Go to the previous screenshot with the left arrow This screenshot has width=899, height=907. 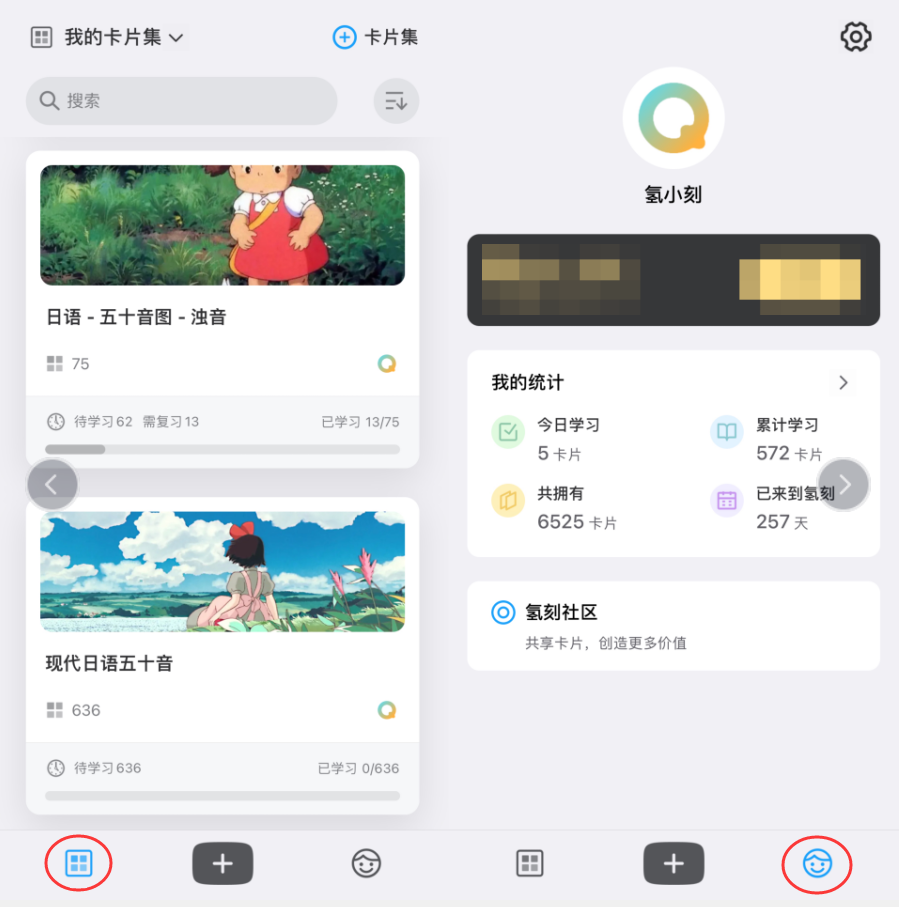tap(53, 485)
